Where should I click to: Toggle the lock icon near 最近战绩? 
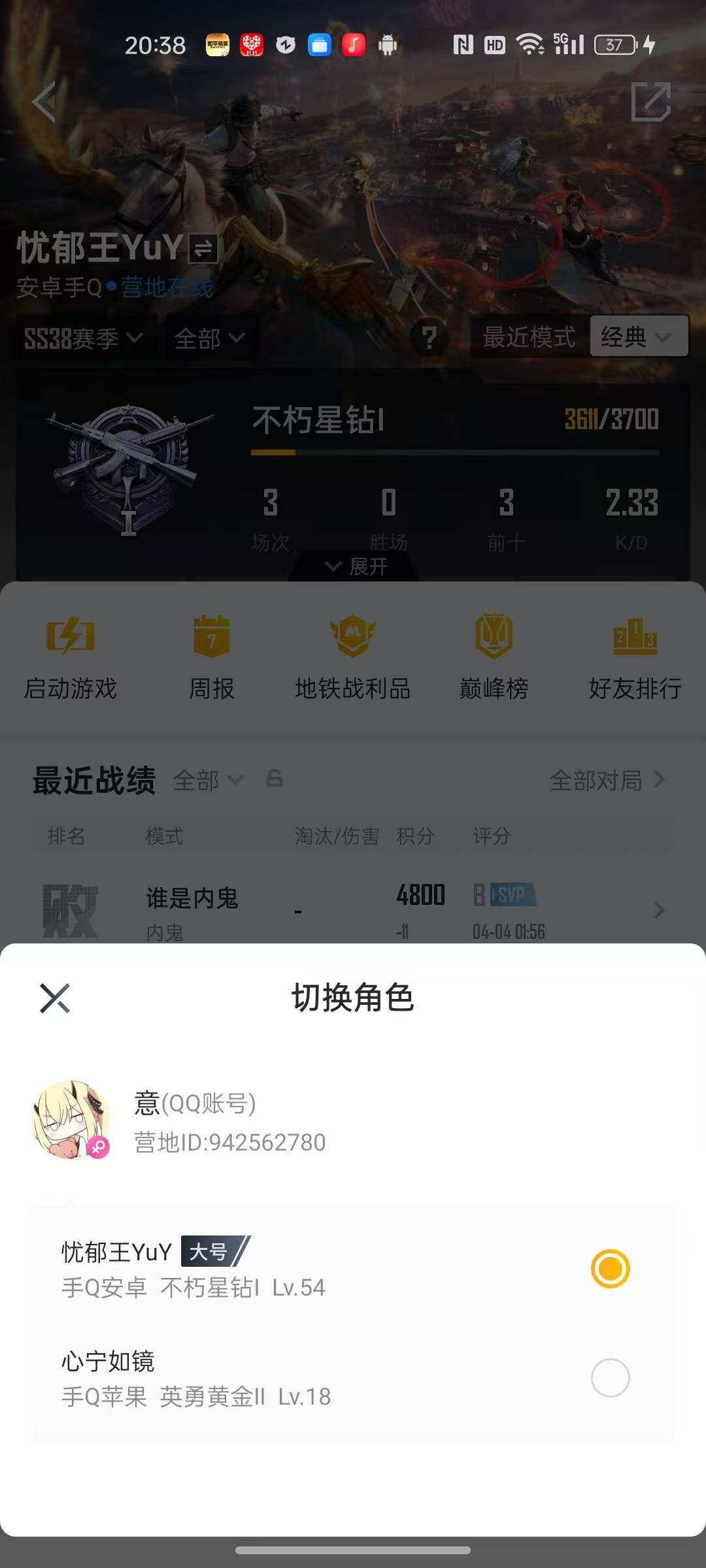tap(276, 780)
